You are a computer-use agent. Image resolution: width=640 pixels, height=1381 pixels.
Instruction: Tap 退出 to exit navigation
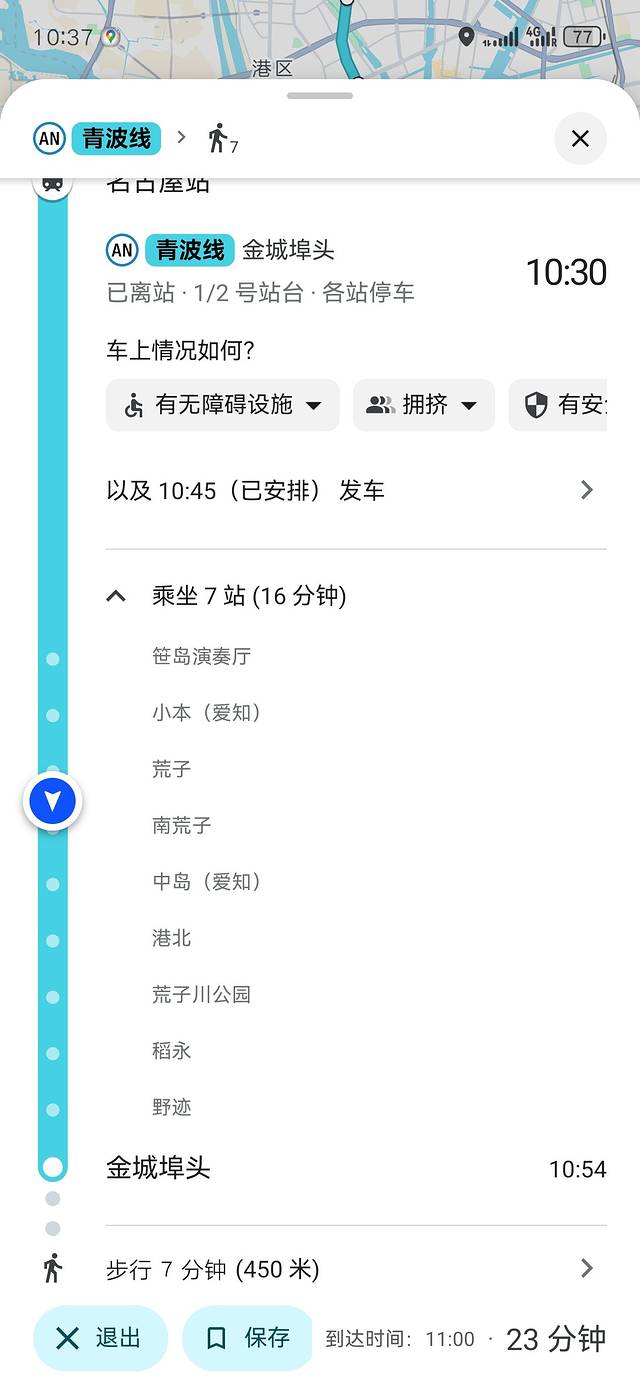coord(100,1338)
